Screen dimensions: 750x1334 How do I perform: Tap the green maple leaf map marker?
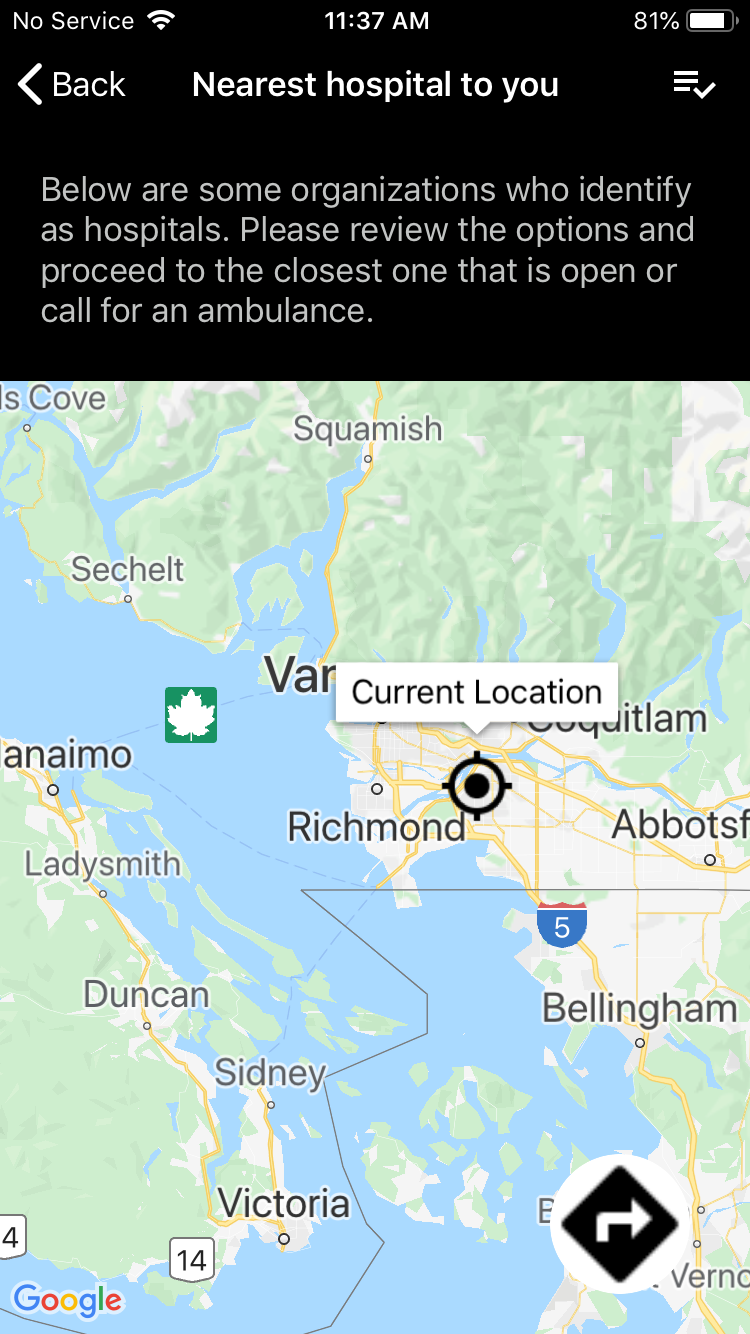click(x=191, y=715)
